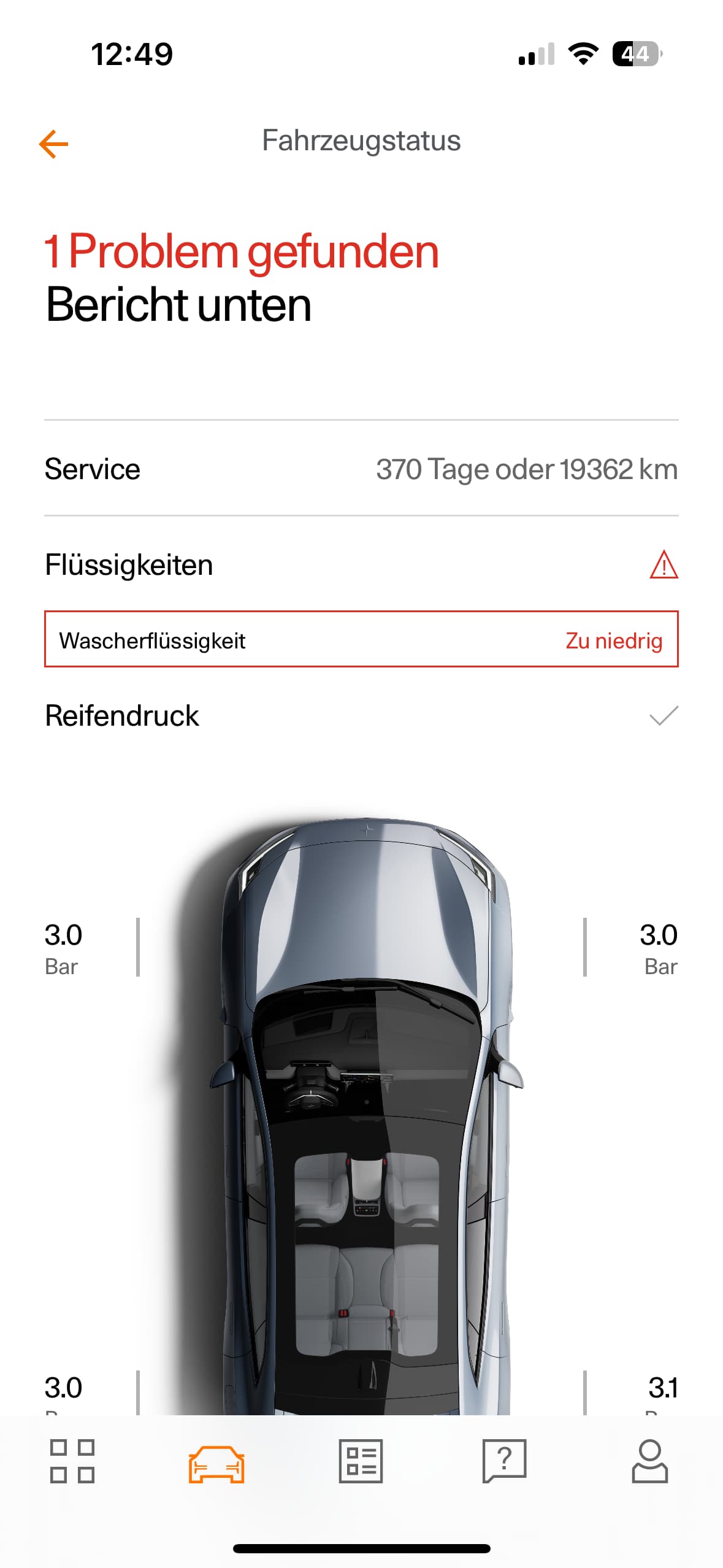Image resolution: width=723 pixels, height=1568 pixels.
Task: Open the Wascherflüssigkeit warning row
Action: tap(361, 639)
